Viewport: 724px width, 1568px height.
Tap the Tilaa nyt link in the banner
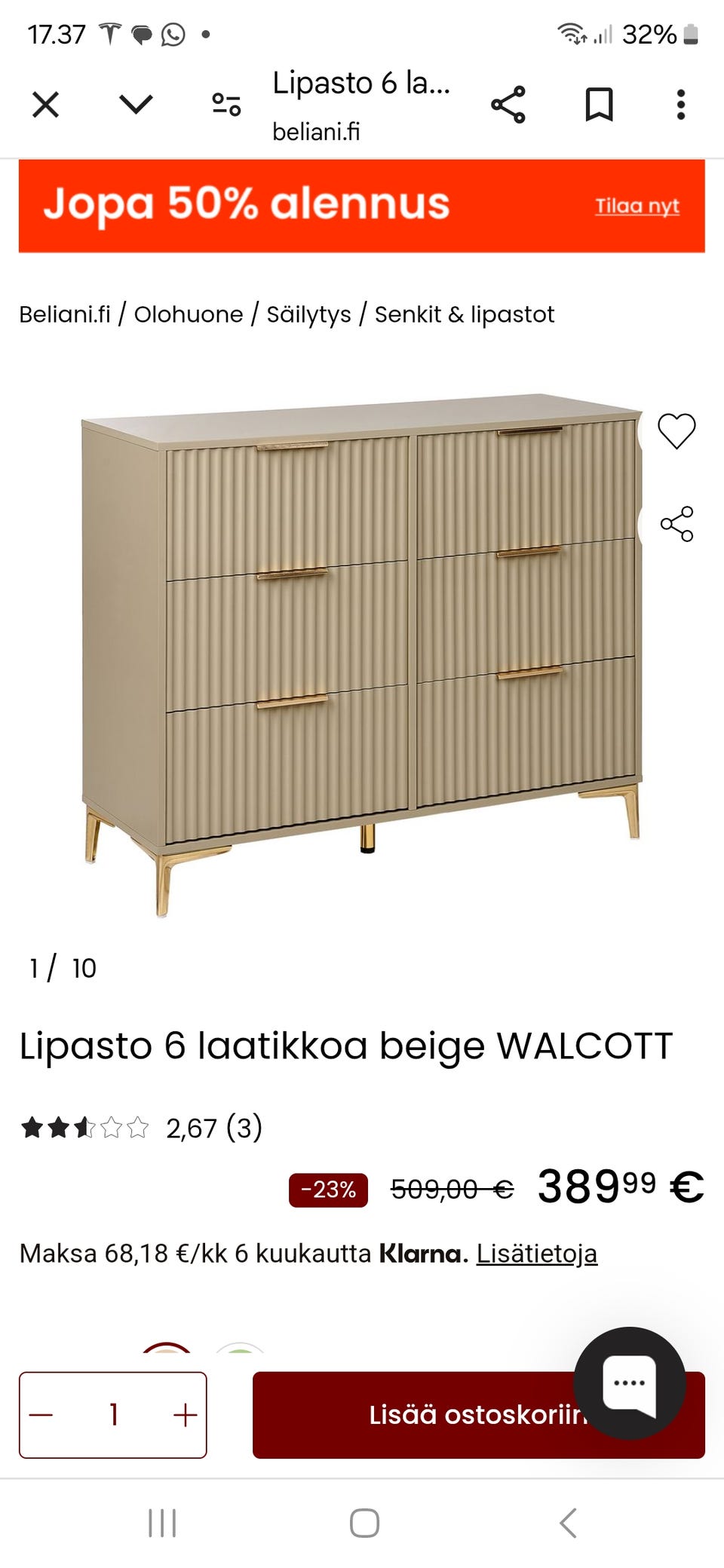click(637, 206)
